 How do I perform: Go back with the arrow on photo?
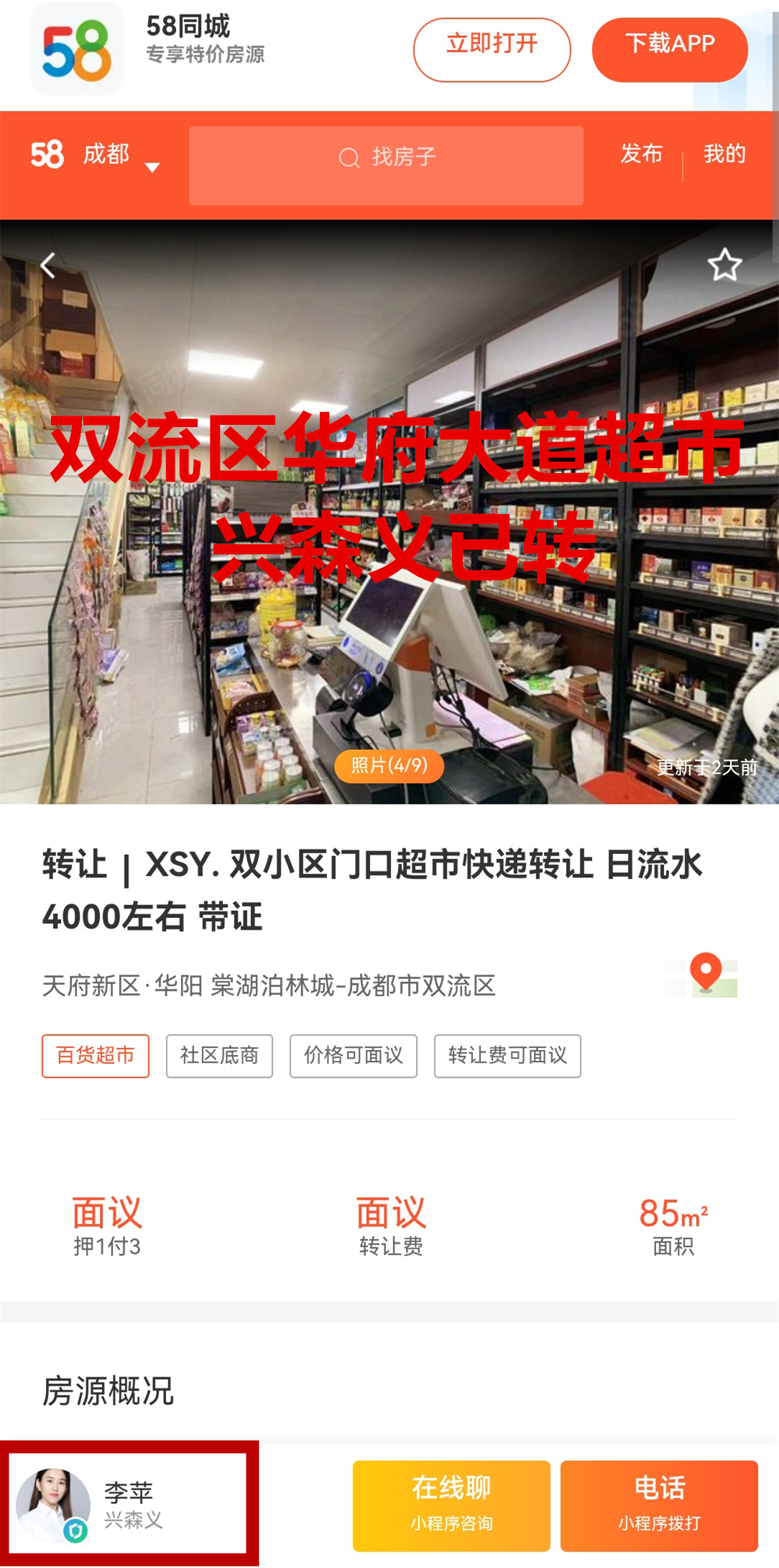click(x=48, y=265)
